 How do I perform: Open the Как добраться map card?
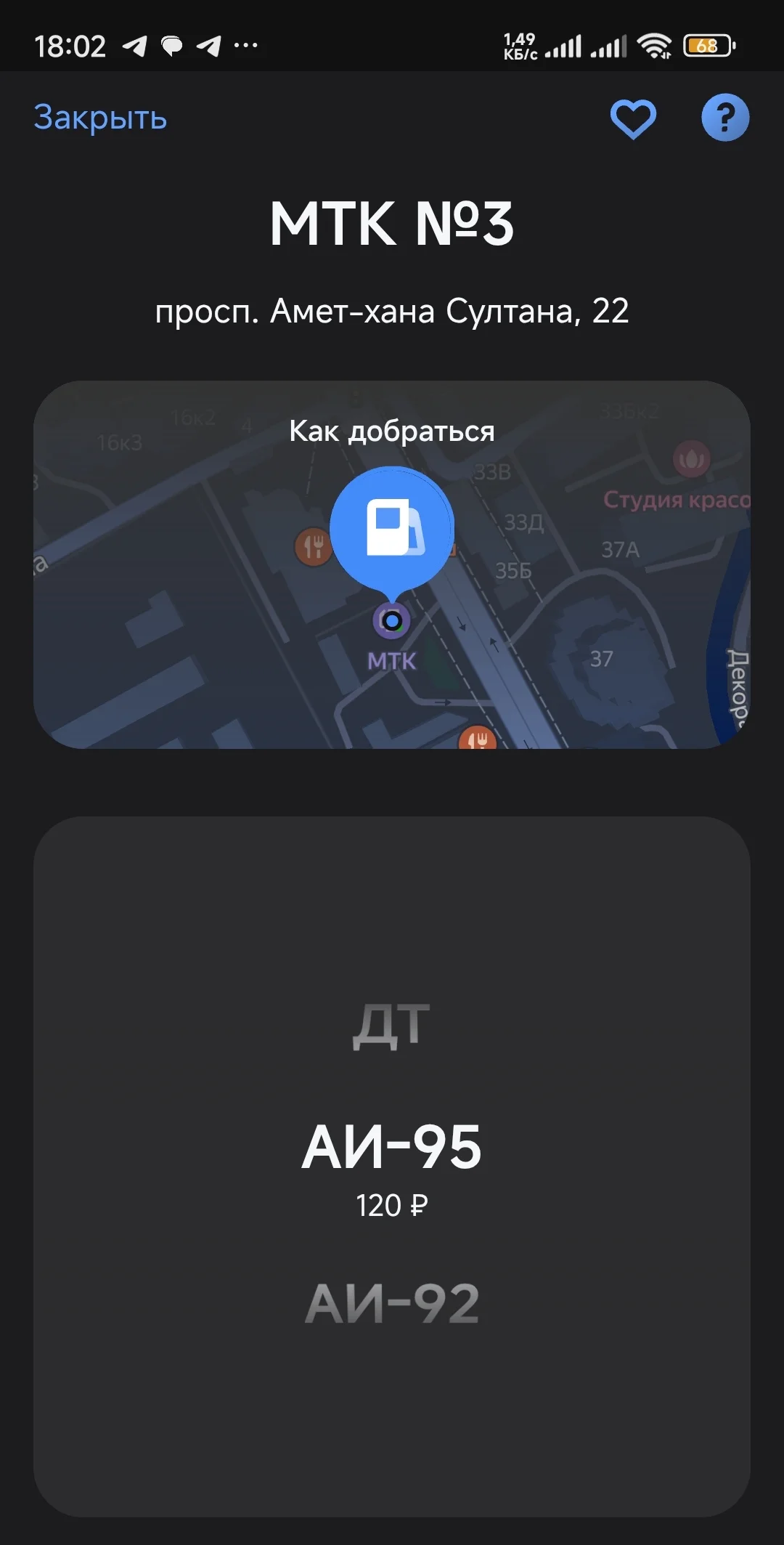click(x=392, y=564)
